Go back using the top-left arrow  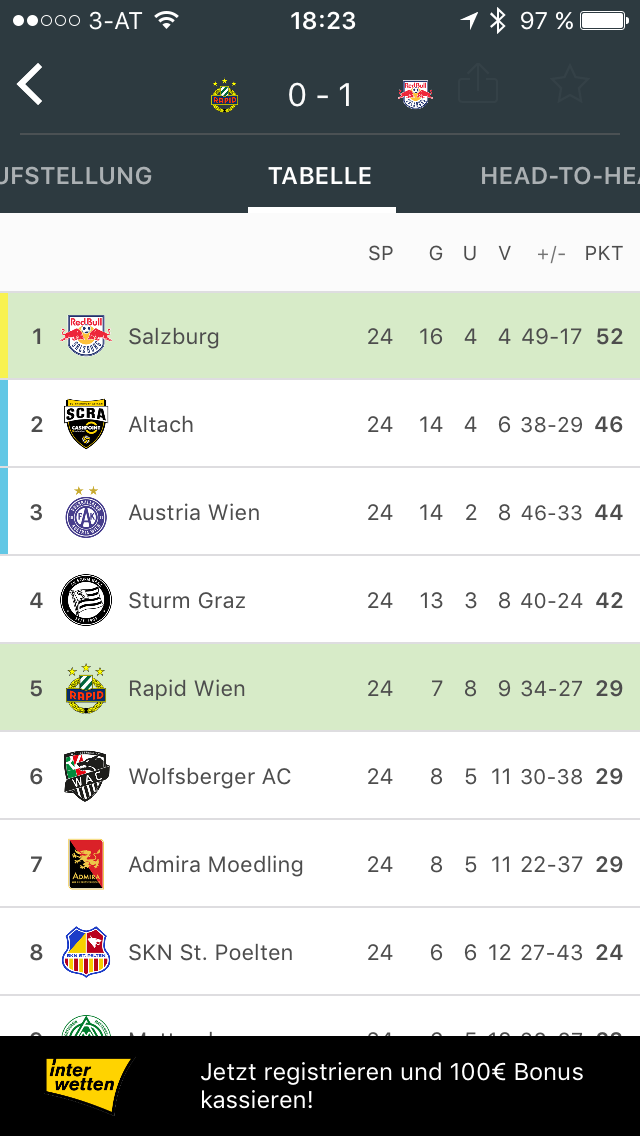(x=30, y=85)
